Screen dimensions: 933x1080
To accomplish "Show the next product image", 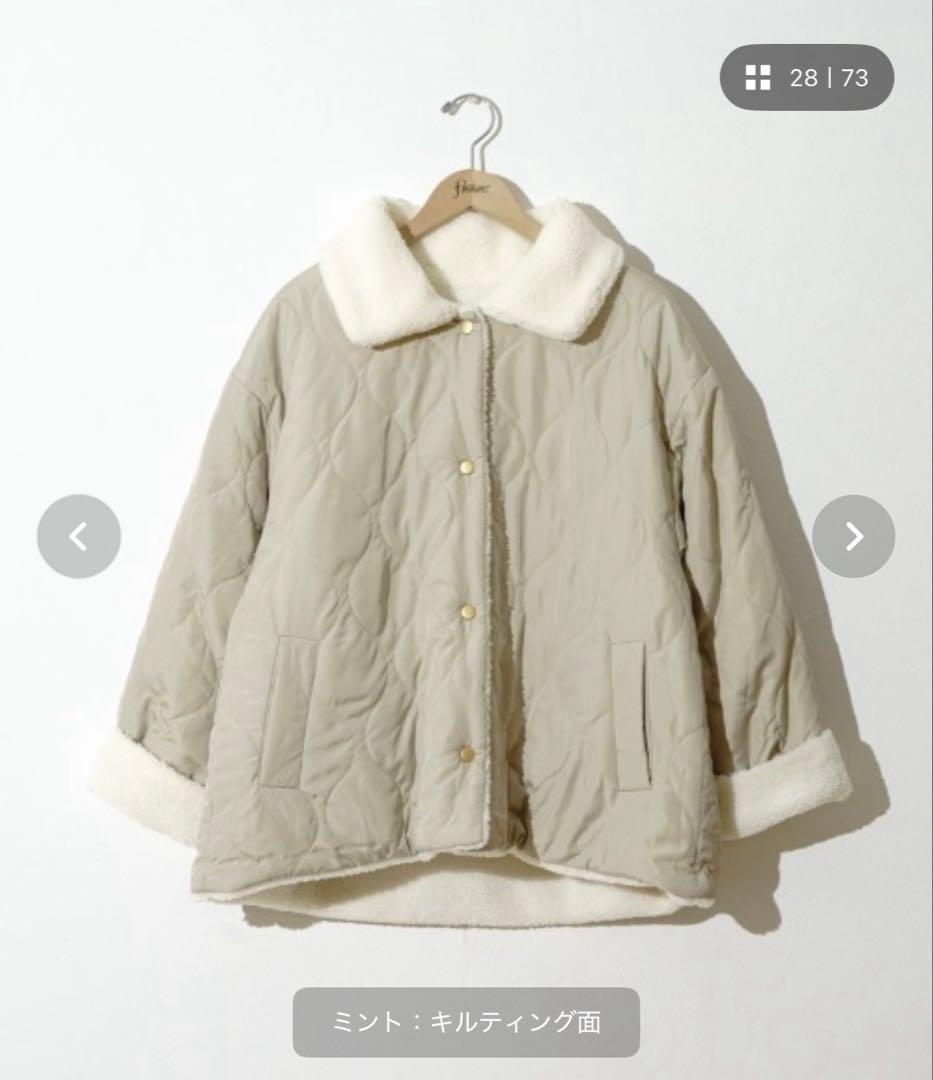I will (853, 537).
